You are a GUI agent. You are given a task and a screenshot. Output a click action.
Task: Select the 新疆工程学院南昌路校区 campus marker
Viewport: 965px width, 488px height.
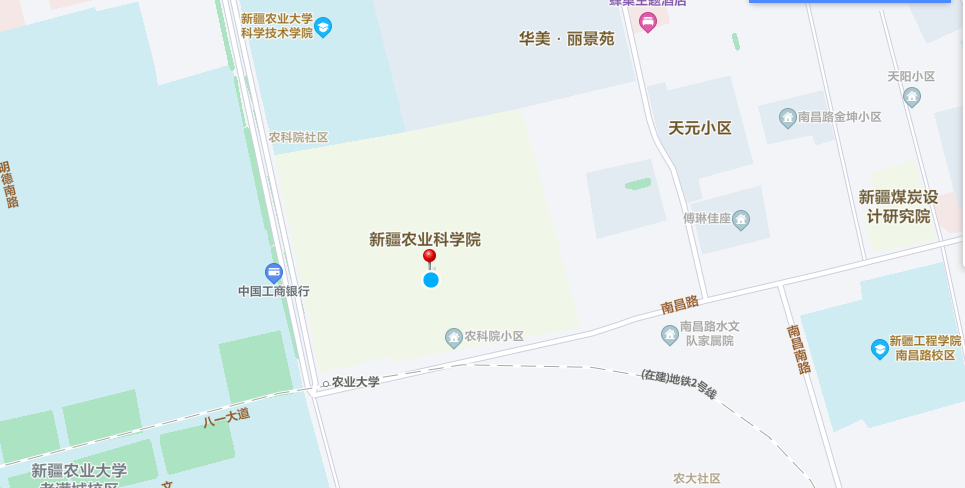click(880, 348)
